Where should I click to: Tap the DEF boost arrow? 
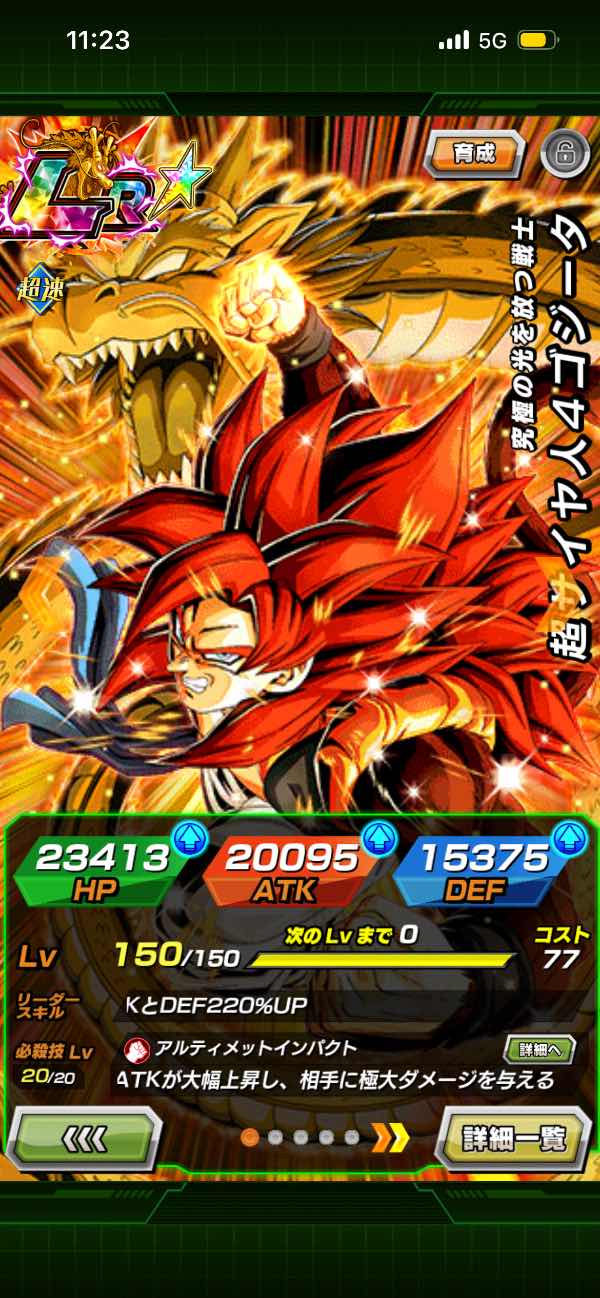point(568,837)
